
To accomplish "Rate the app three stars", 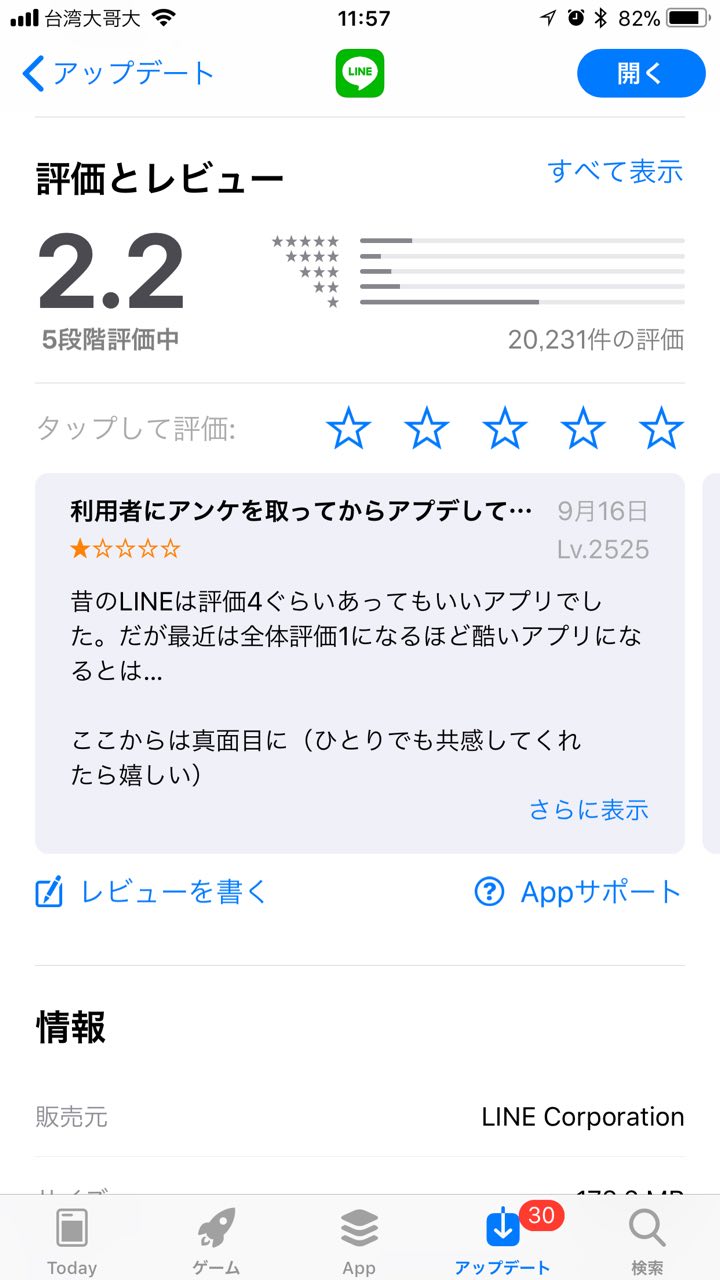I will pyautogui.click(x=505, y=429).
